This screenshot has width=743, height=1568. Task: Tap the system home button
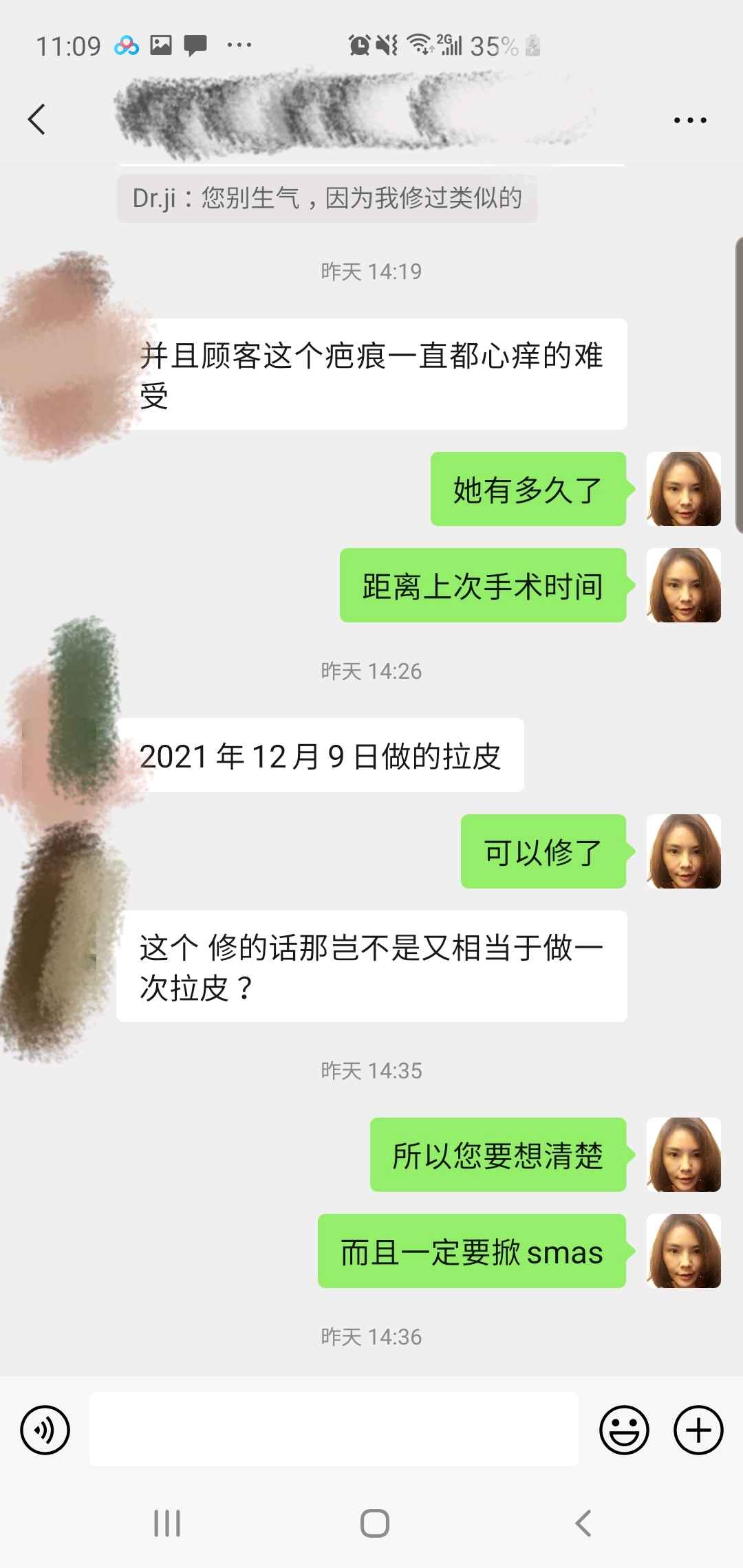click(x=374, y=1523)
